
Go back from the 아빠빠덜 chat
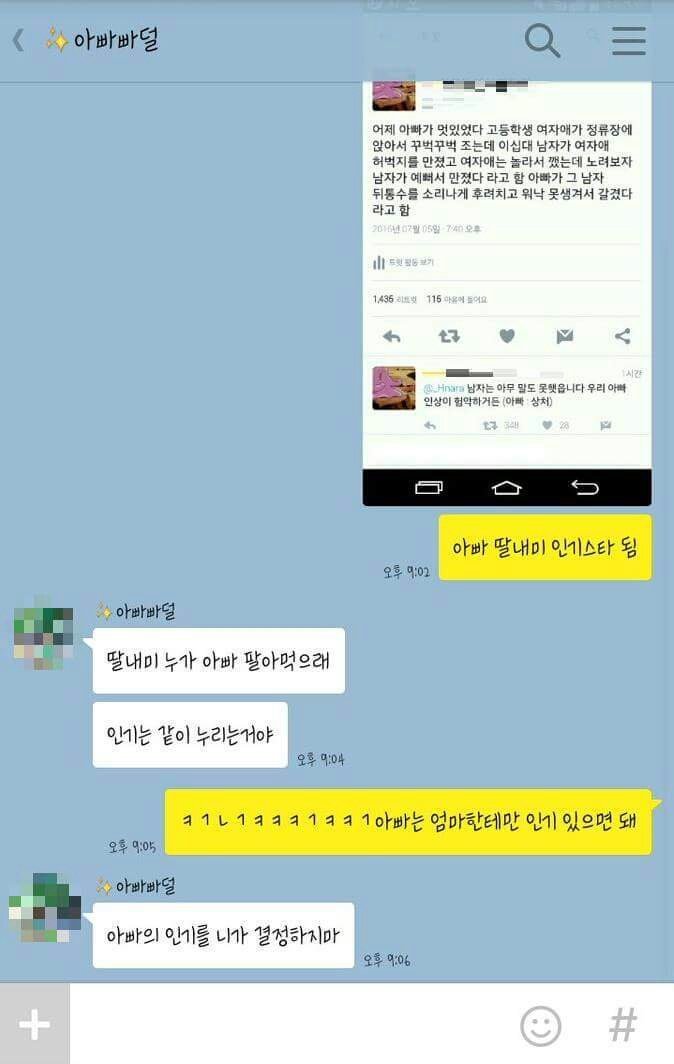pos(17,41)
